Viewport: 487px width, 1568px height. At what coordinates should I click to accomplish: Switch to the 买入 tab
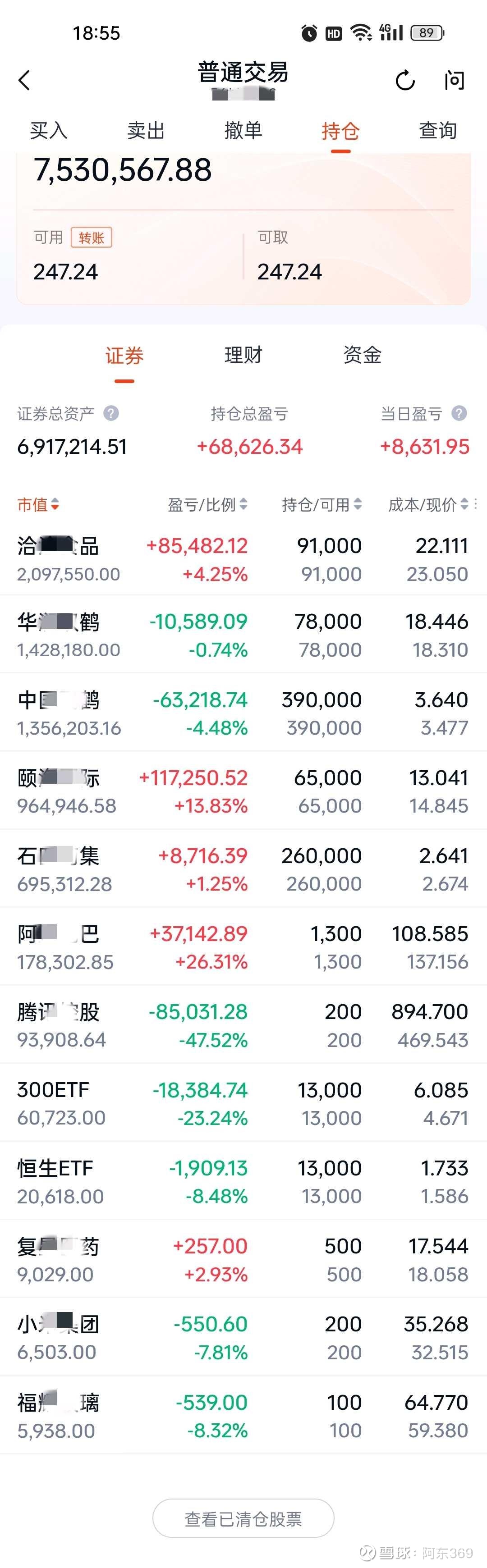point(49,130)
